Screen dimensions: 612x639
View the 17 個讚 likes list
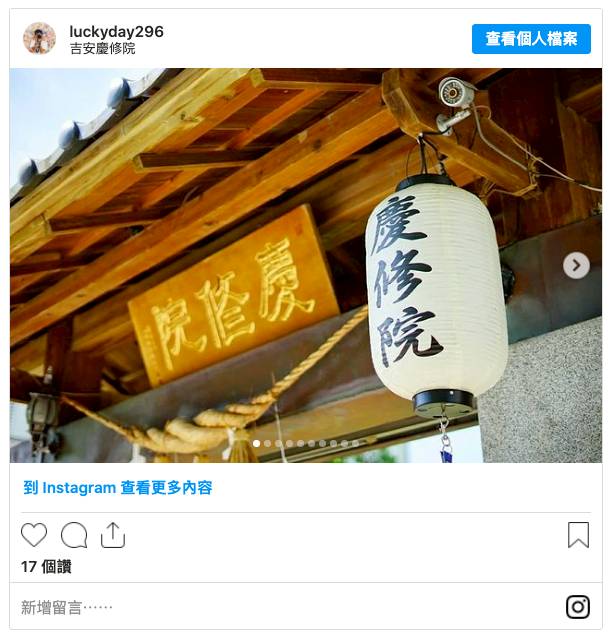coord(46,567)
